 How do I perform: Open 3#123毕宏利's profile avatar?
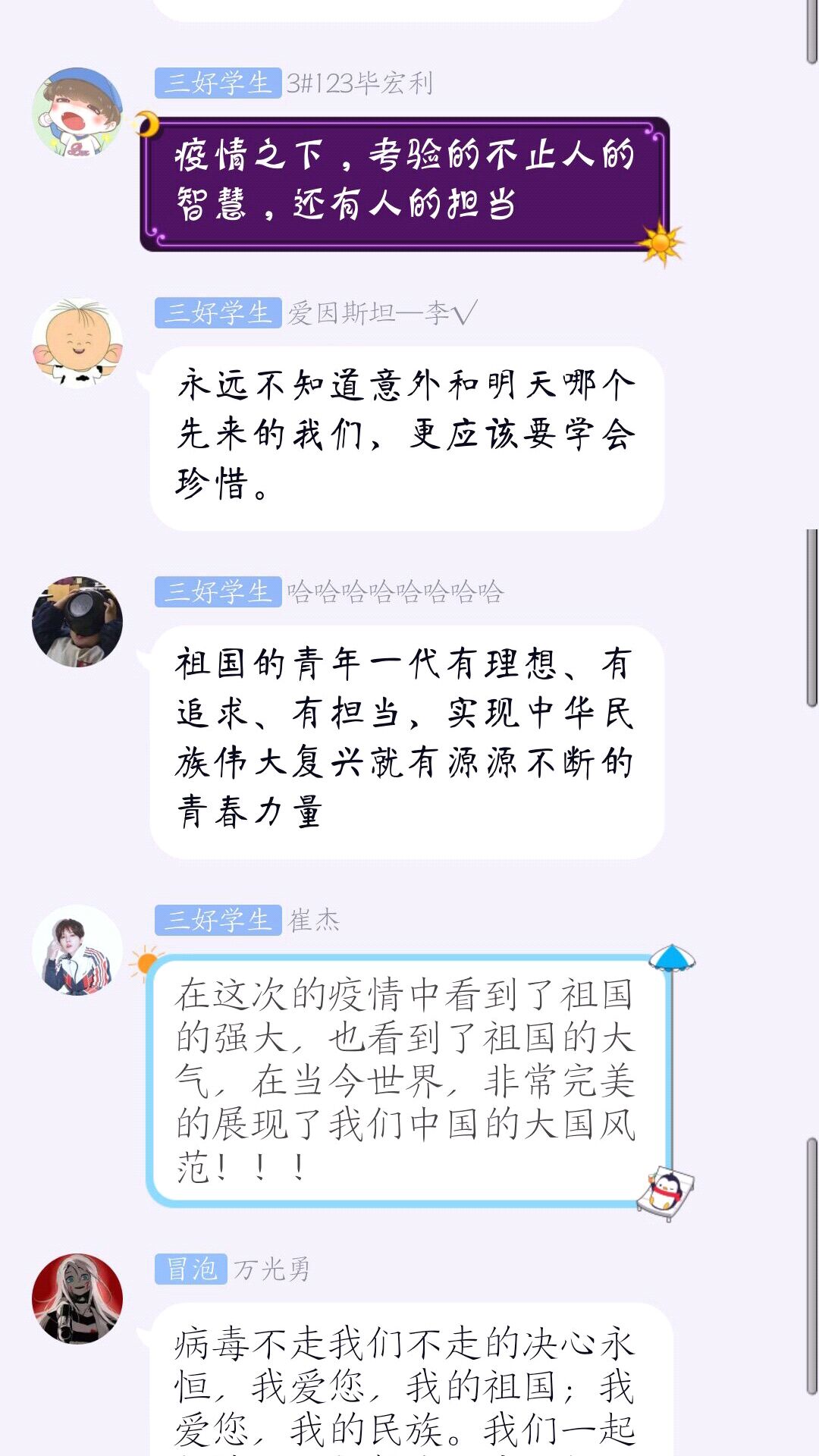tap(77, 113)
